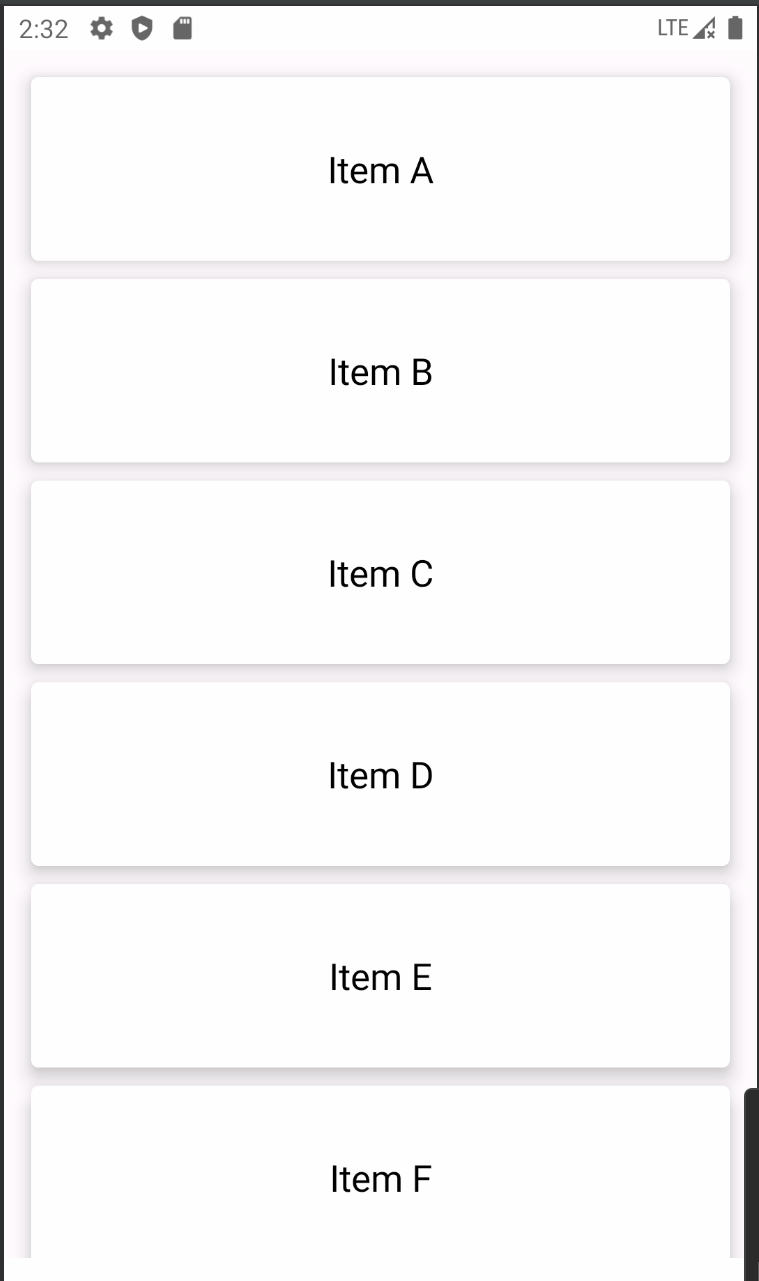This screenshot has height=1281, width=759.
Task: Open the Item A card
Action: click(380, 170)
